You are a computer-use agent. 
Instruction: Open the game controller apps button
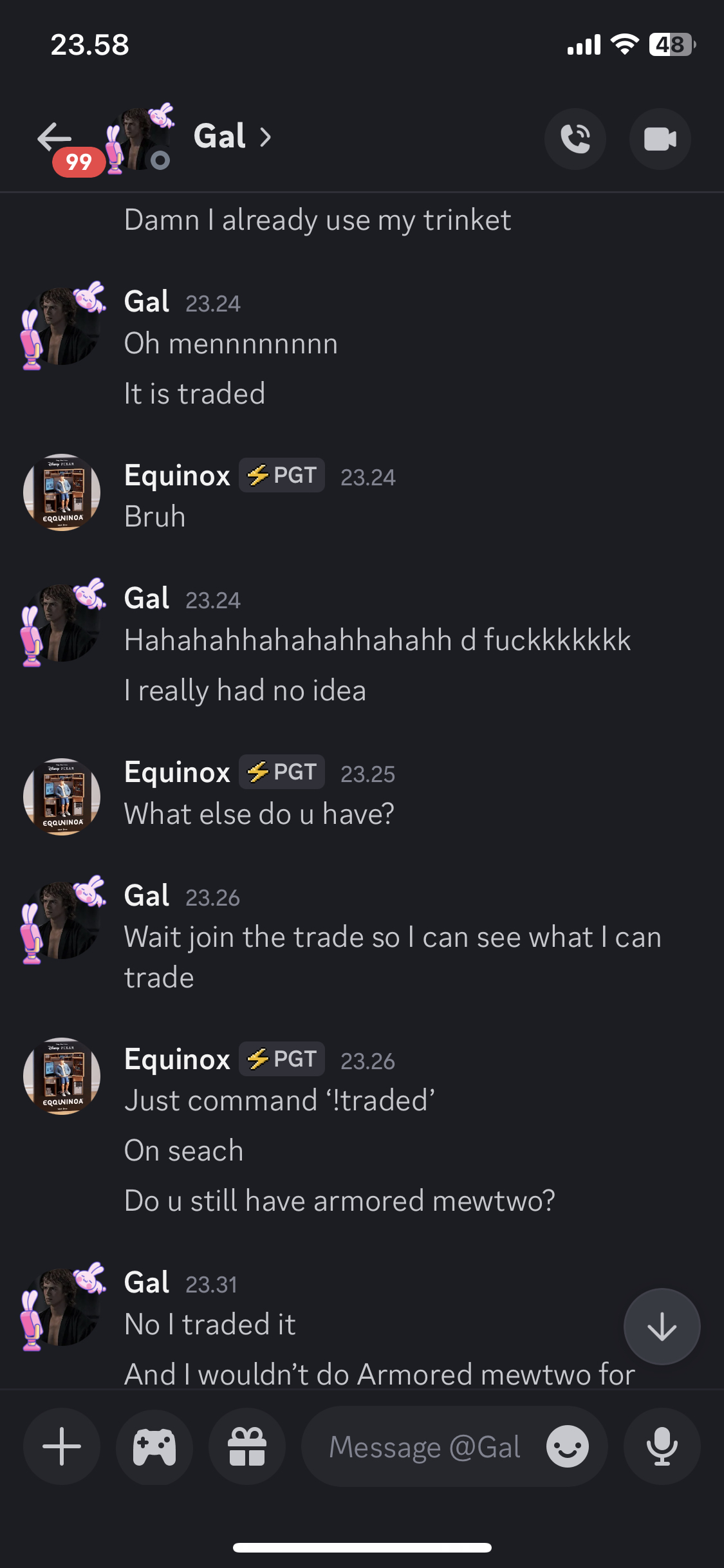click(154, 1446)
